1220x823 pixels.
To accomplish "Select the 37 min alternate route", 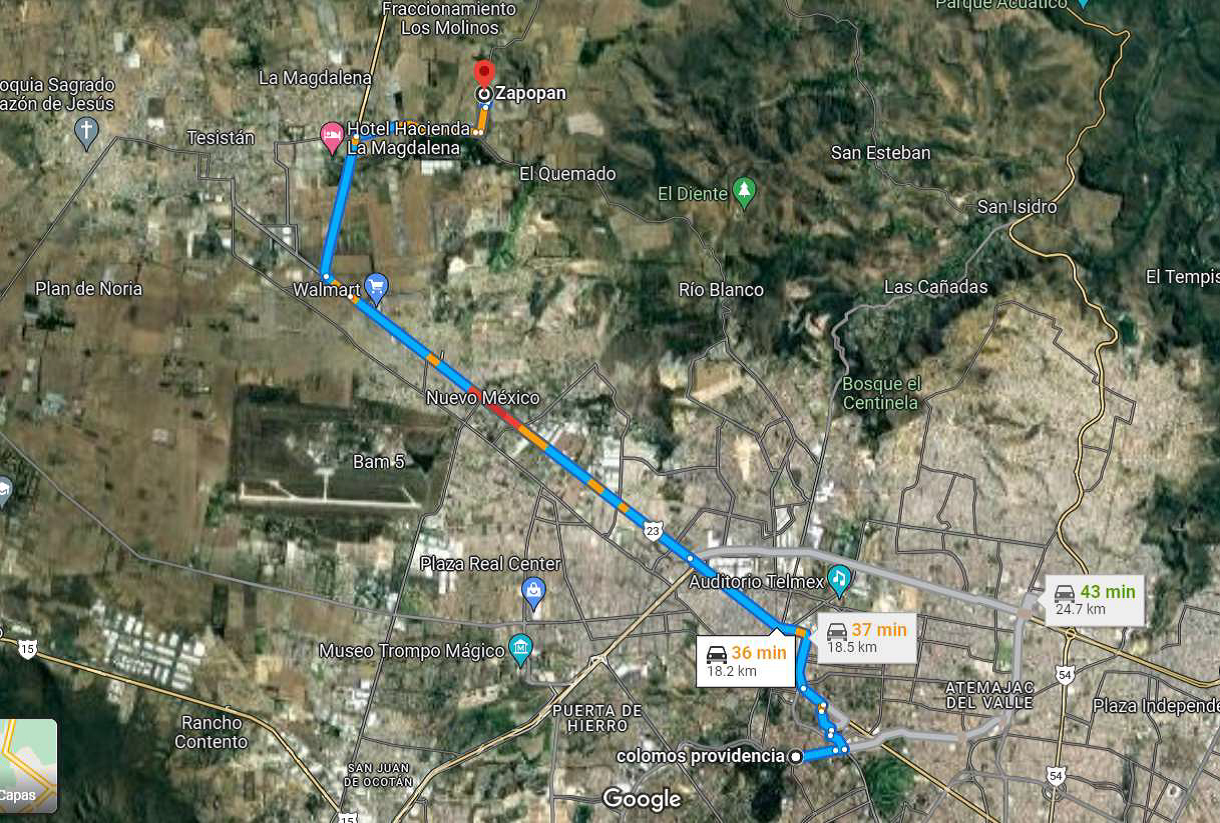I will pos(866,637).
